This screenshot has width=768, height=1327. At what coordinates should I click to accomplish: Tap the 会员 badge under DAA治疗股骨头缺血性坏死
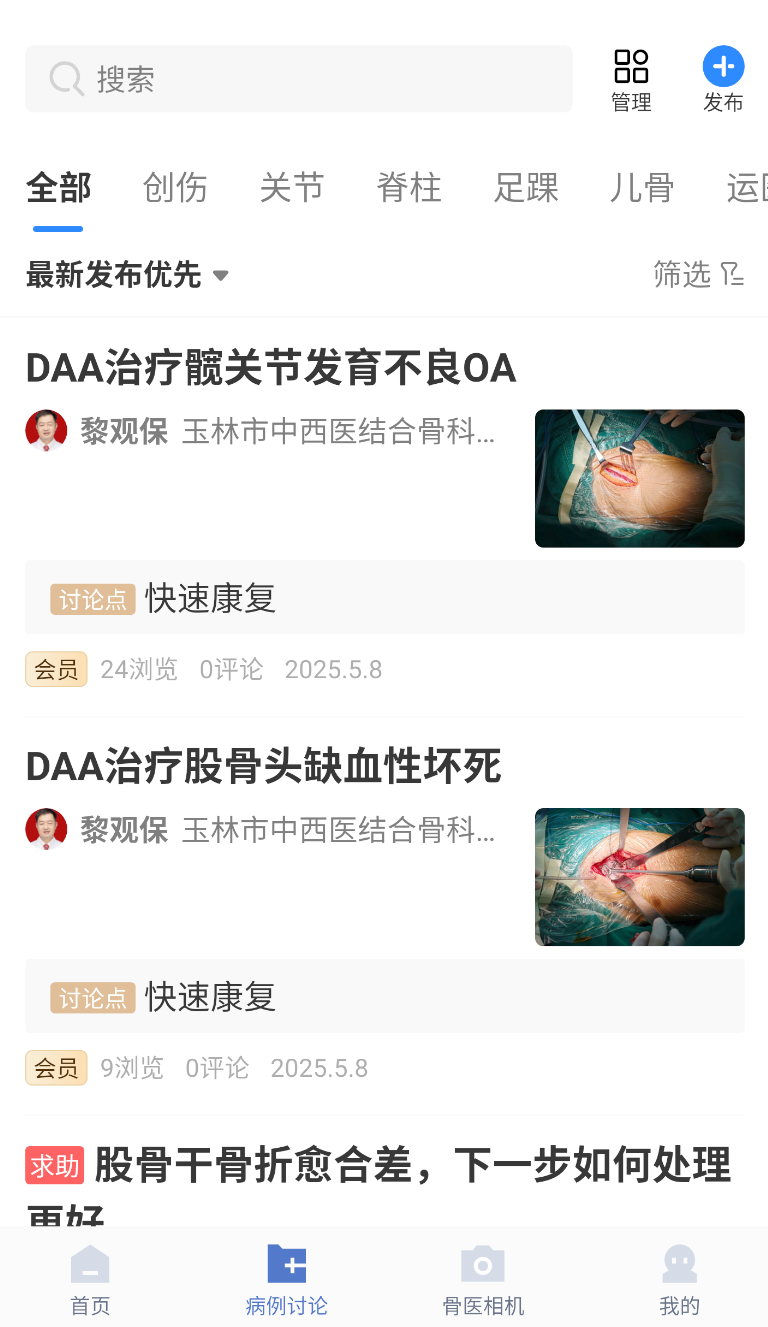[56, 1068]
